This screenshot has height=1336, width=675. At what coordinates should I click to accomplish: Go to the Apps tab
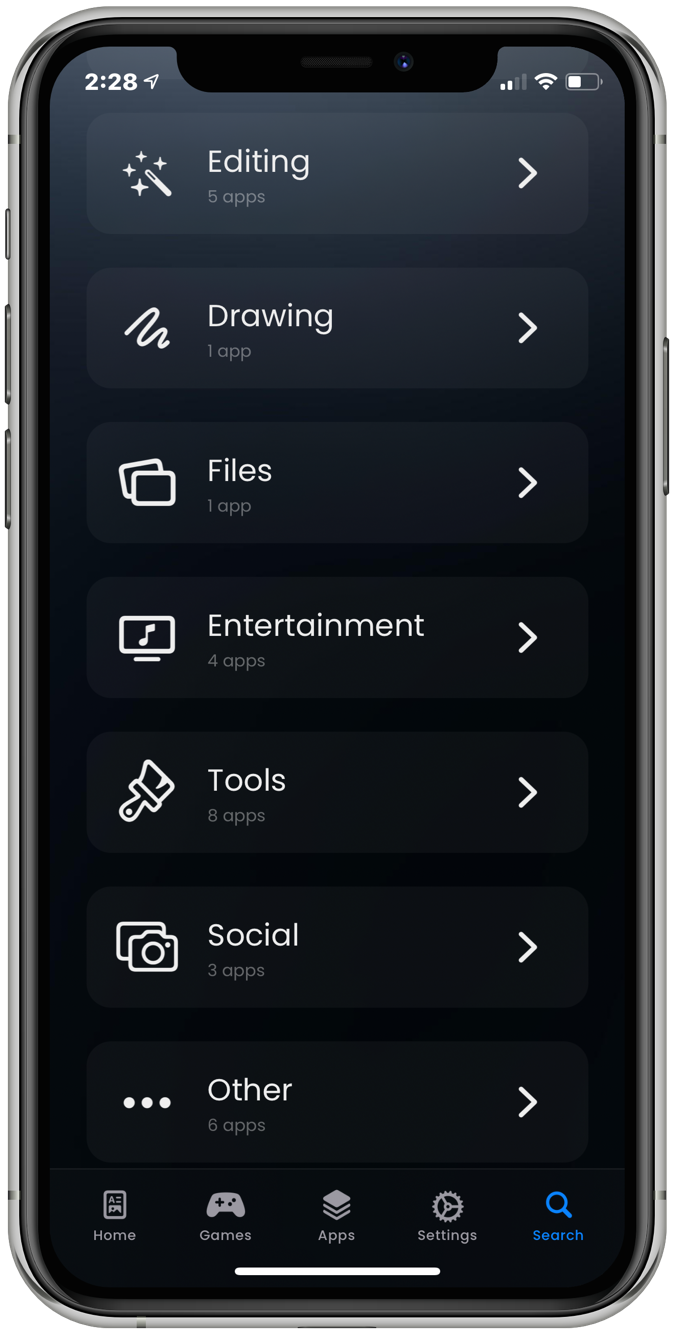pyautogui.click(x=336, y=1215)
